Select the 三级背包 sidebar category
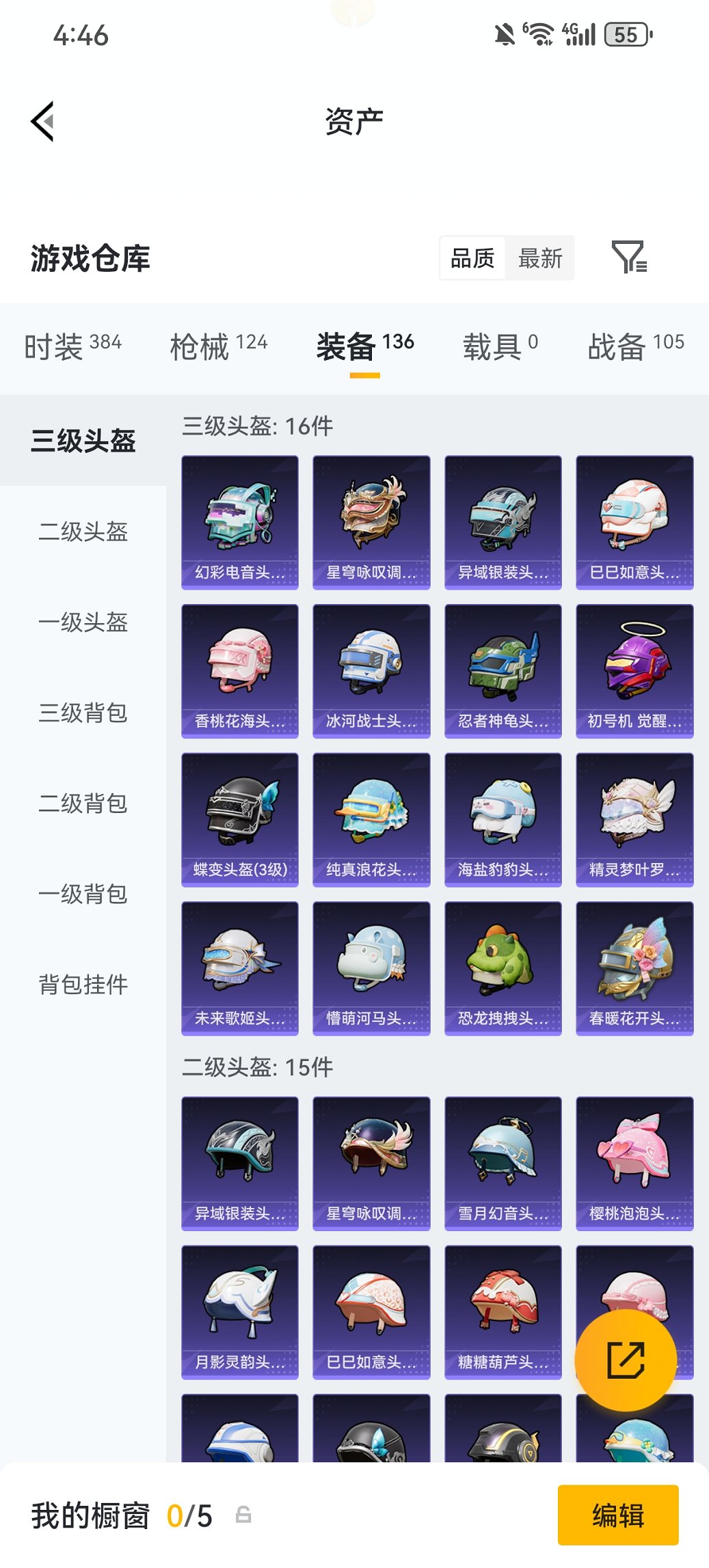709x1568 pixels. (82, 714)
